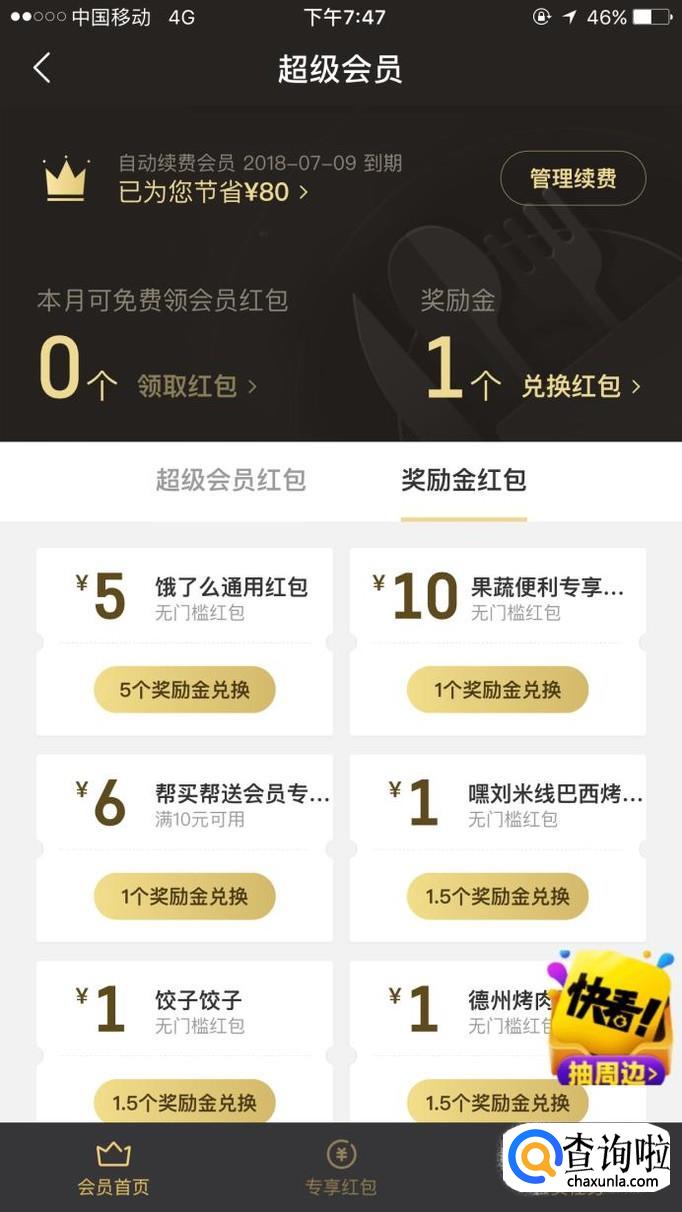Viewport: 682px width, 1212px height.
Task: Redeem the ¥5 饿了么通用红包 with 5个奖励金
Action: 184,690
